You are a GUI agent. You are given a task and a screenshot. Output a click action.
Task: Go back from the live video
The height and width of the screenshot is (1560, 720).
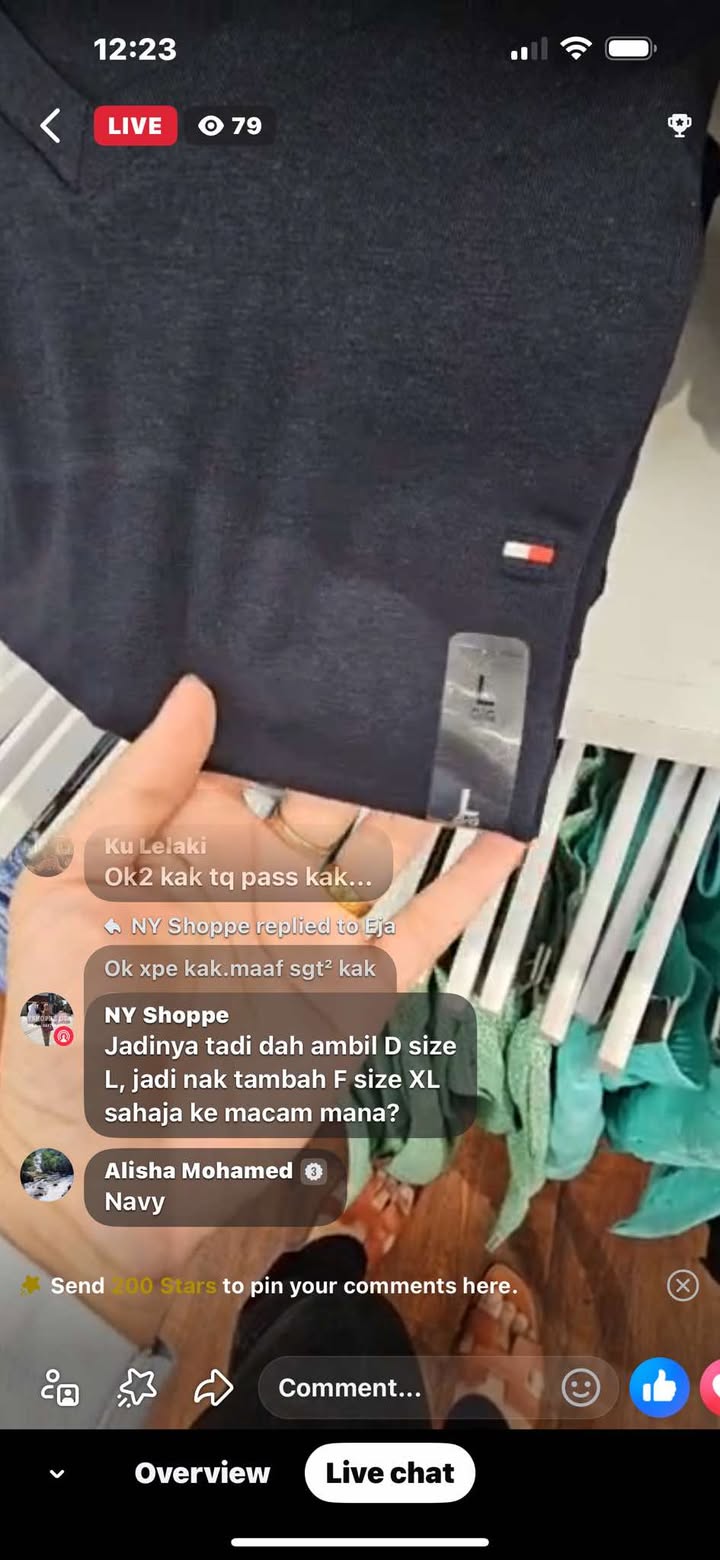coord(50,126)
